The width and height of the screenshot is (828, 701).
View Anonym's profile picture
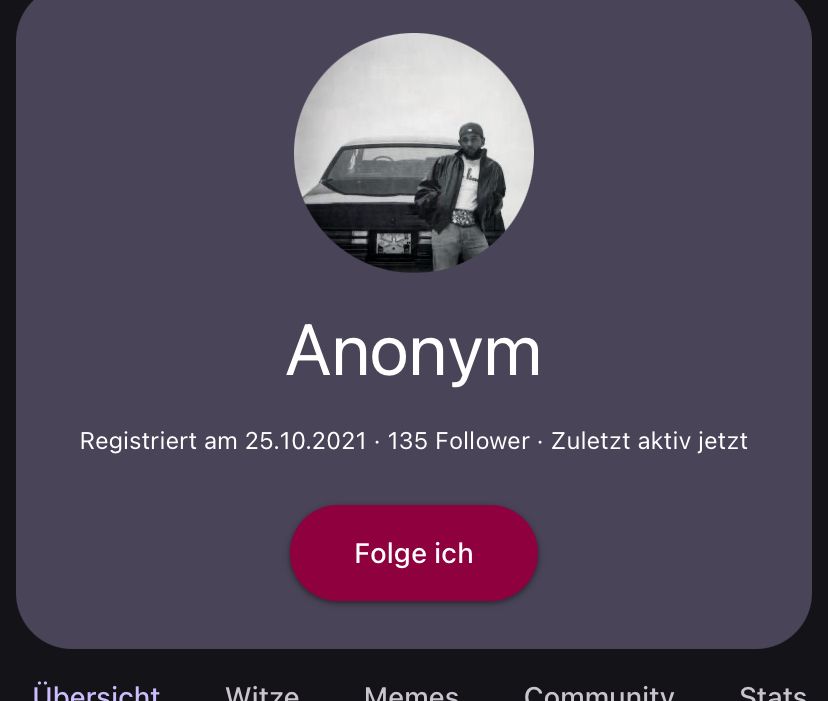[414, 153]
